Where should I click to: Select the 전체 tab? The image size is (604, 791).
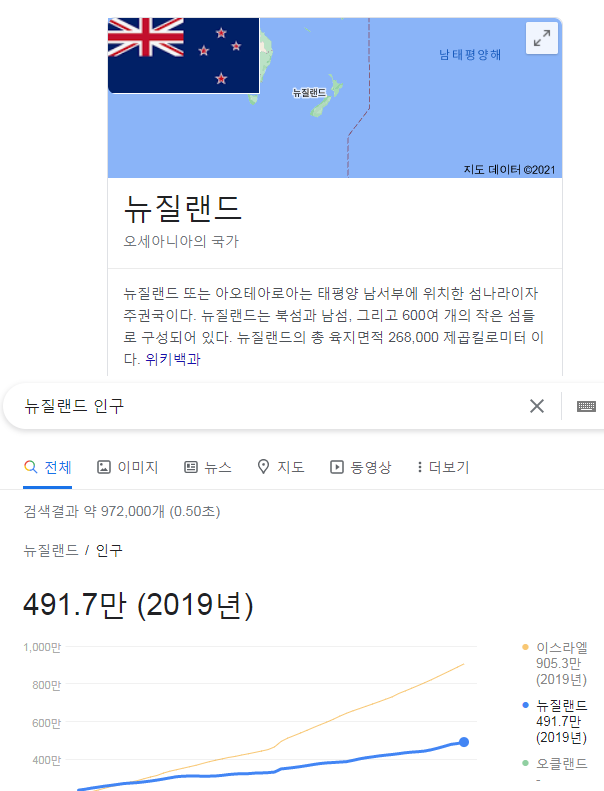(x=47, y=467)
